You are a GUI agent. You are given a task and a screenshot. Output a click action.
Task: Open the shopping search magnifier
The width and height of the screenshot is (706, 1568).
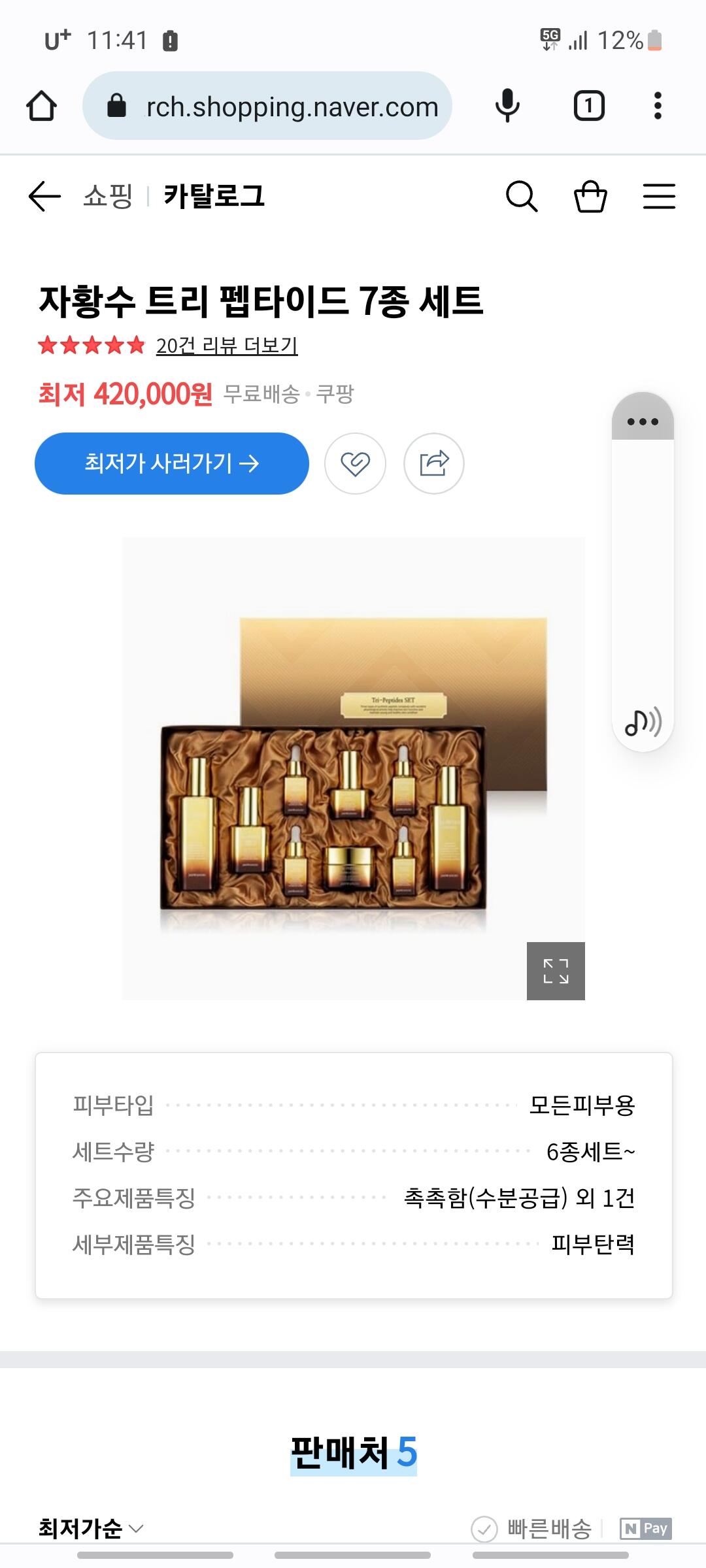coord(522,196)
